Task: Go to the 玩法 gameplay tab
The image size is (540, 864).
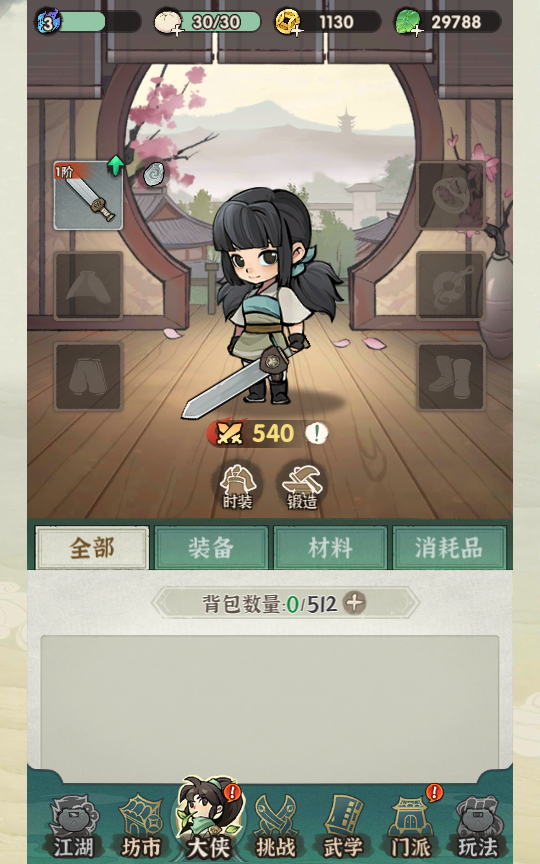Action: coord(478,827)
